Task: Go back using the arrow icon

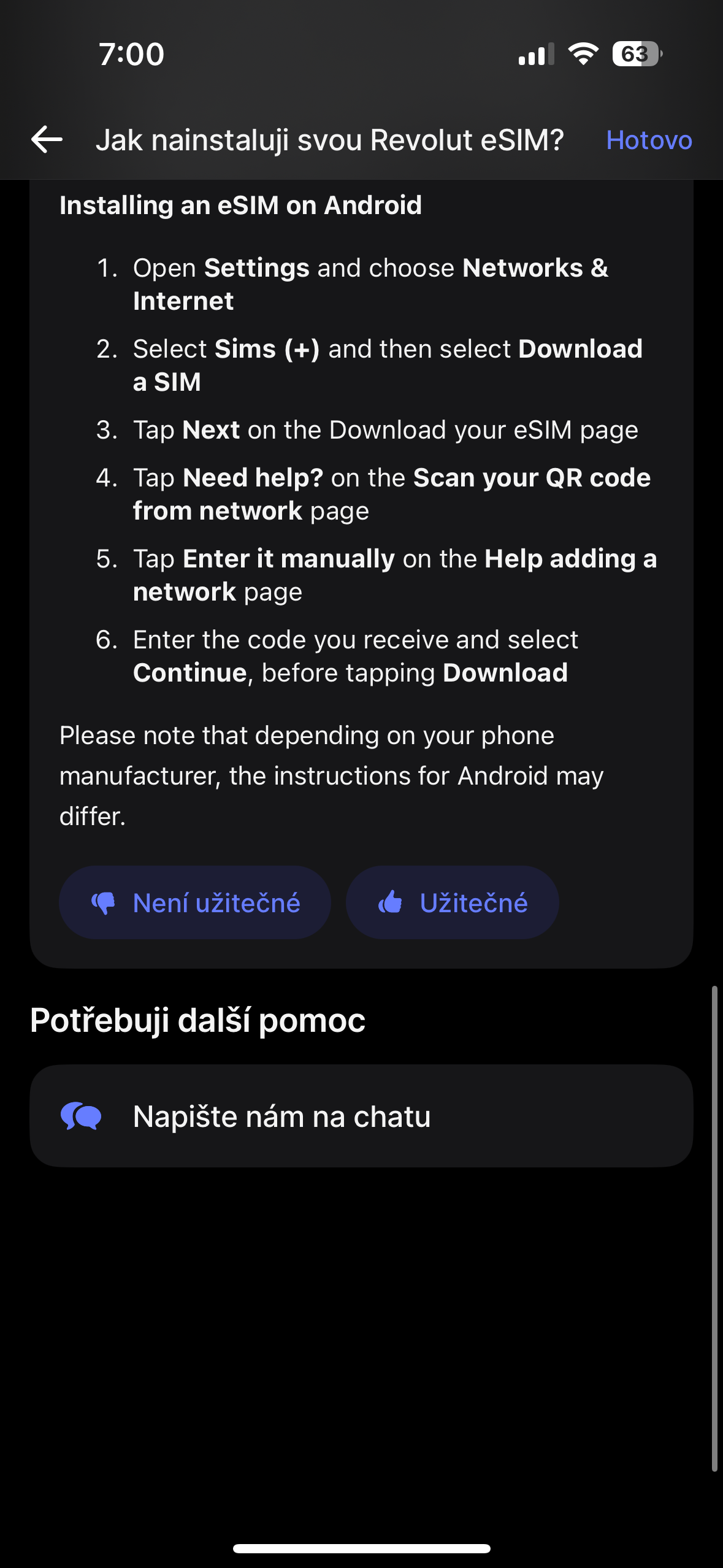Action: click(47, 140)
